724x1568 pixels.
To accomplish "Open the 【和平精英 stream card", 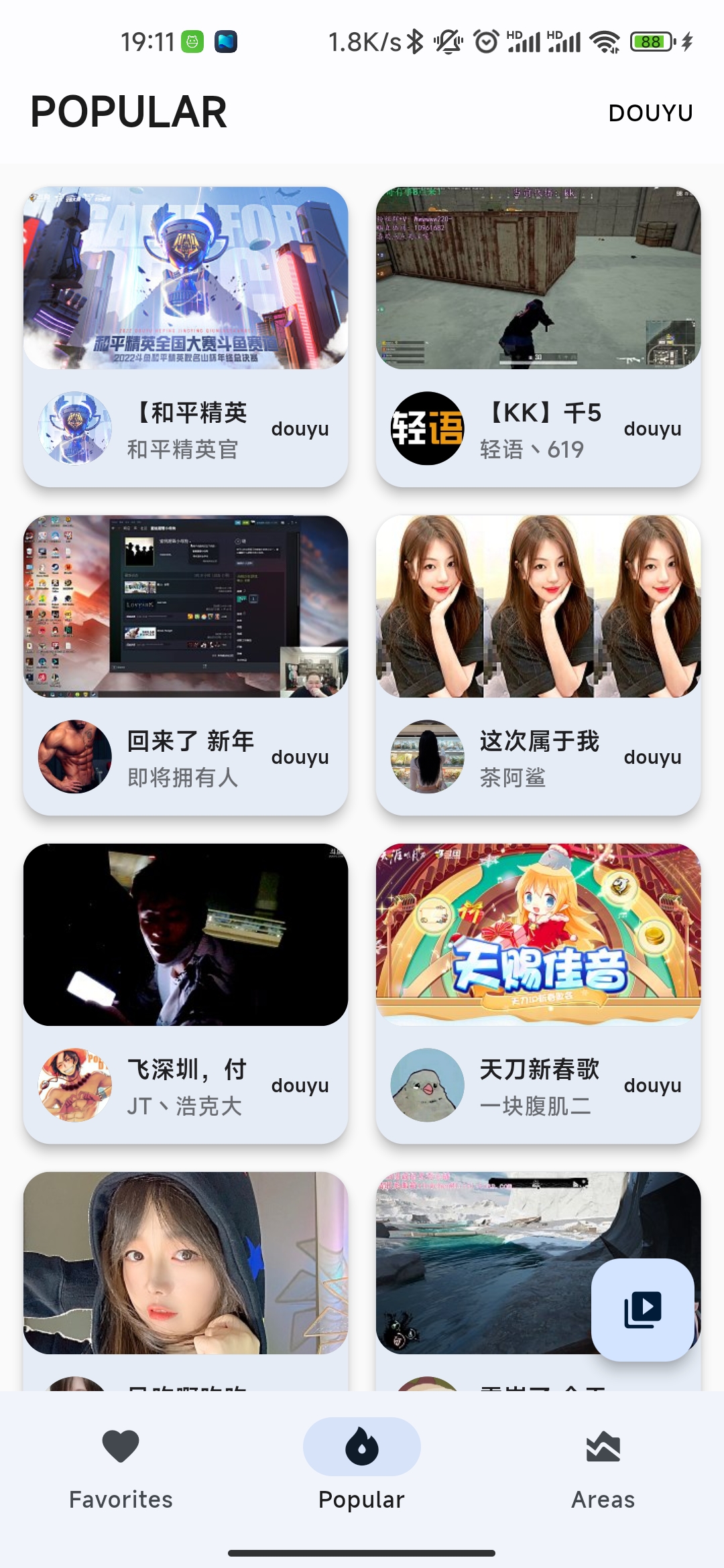I will (x=186, y=337).
